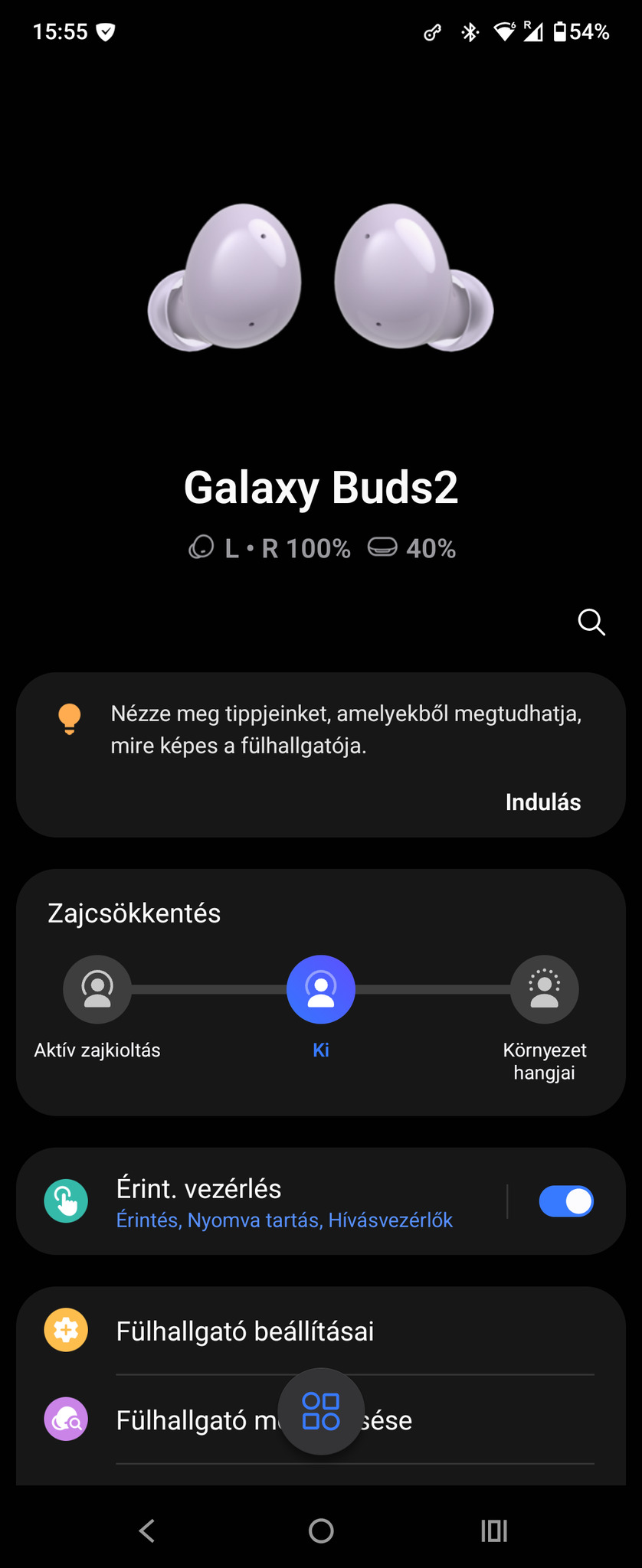Select the Ki noise control option
The height and width of the screenshot is (1568, 642).
321,990
